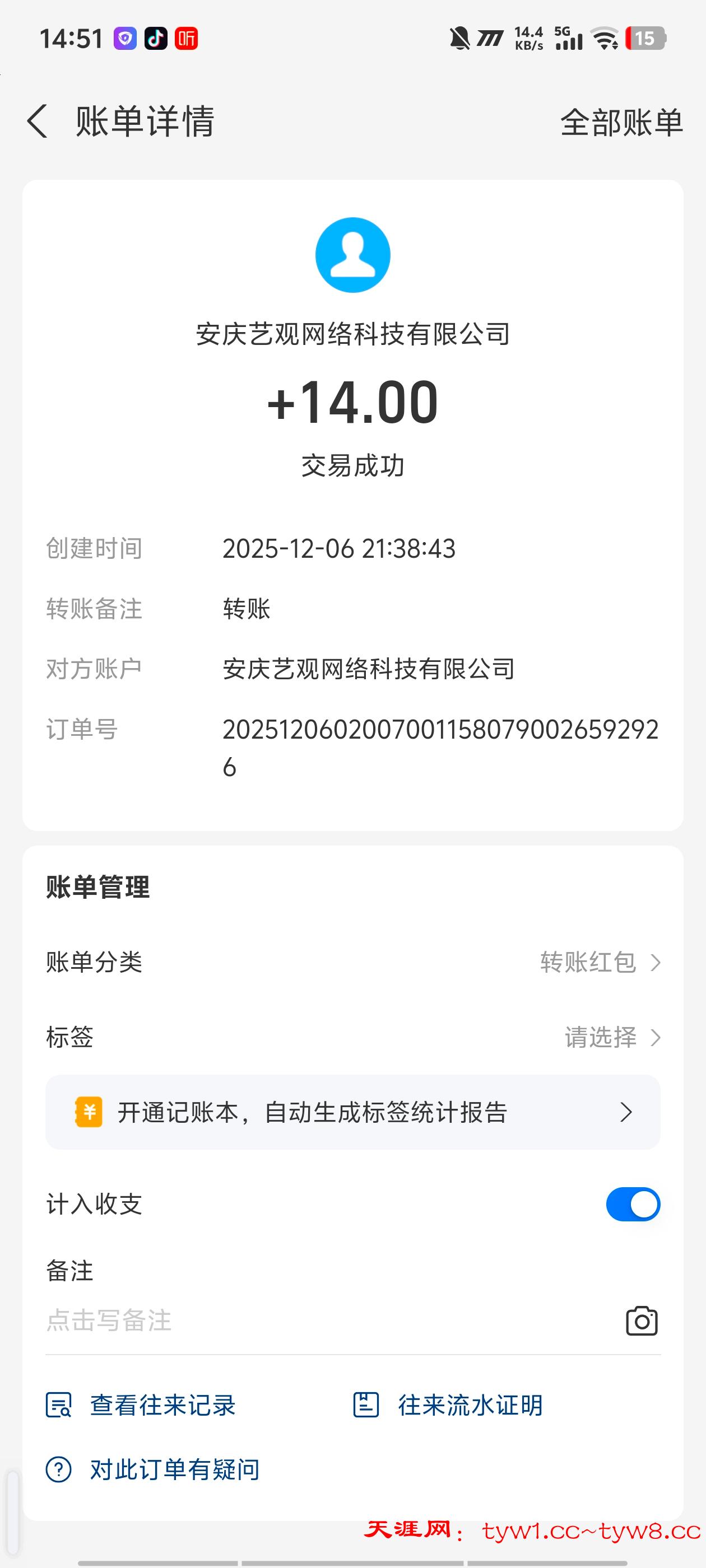The width and height of the screenshot is (706, 1568).
Task: Open 全部账单 list
Action: (621, 122)
